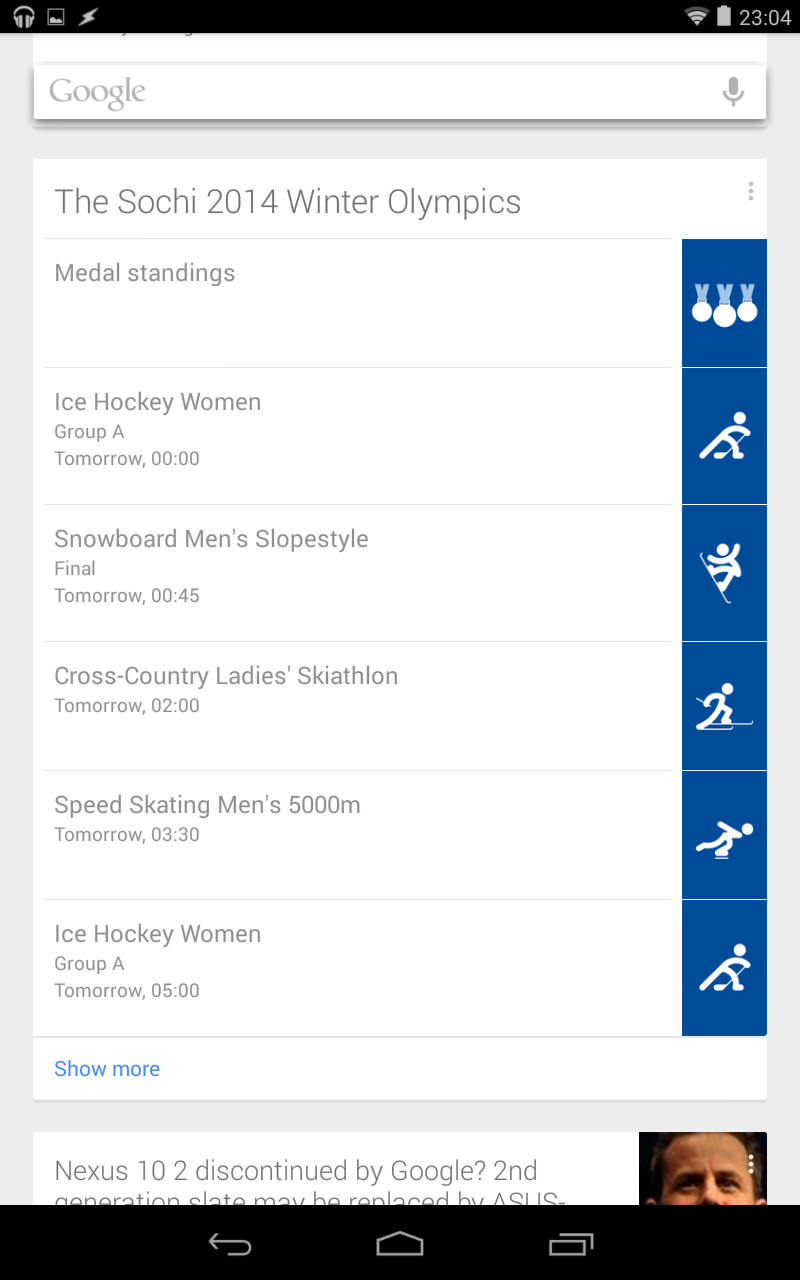Viewport: 800px width, 1280px height.
Task: Open Ice Hockey Women at 00:00
Action: tap(360, 435)
